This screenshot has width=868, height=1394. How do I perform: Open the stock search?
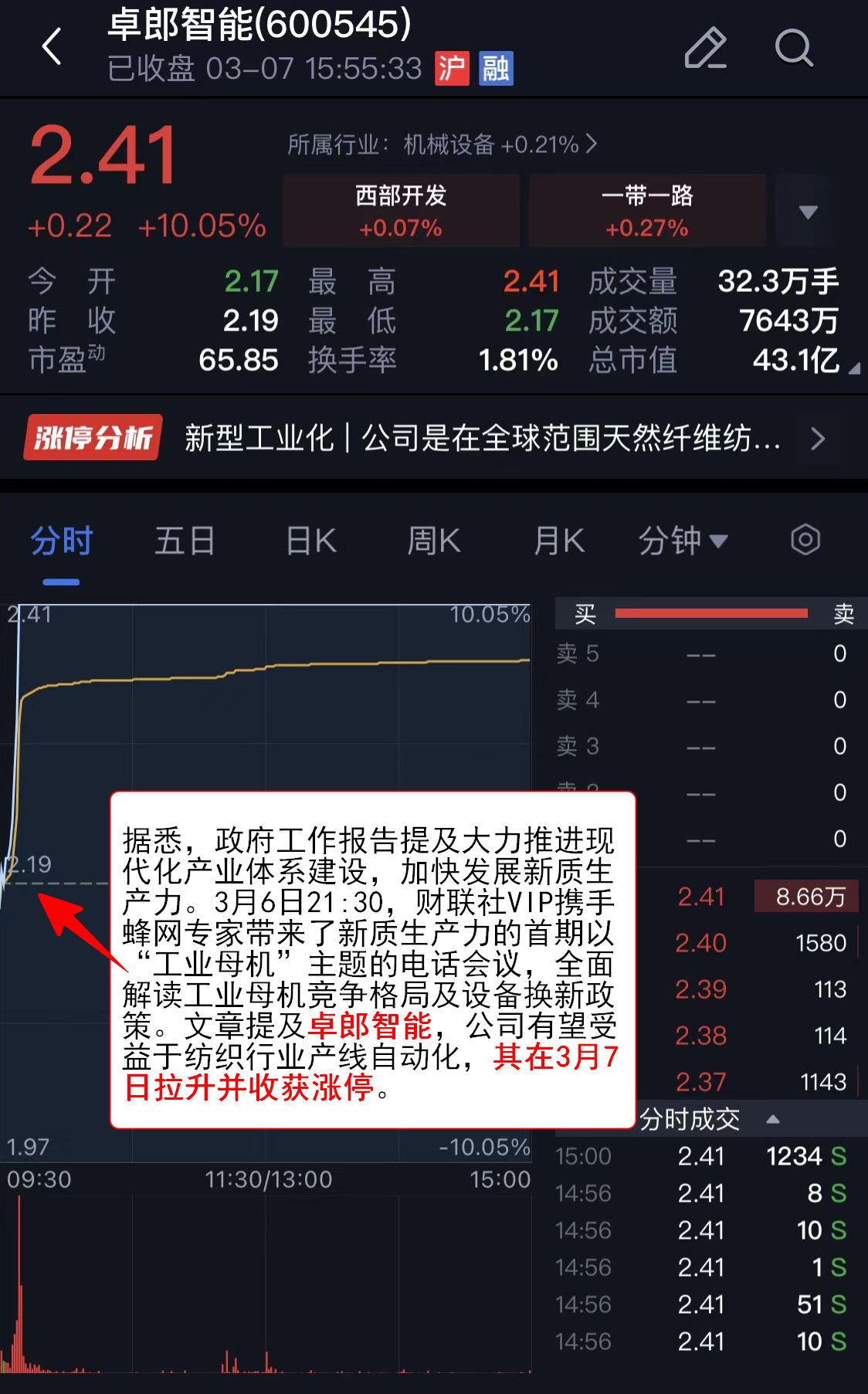[793, 48]
